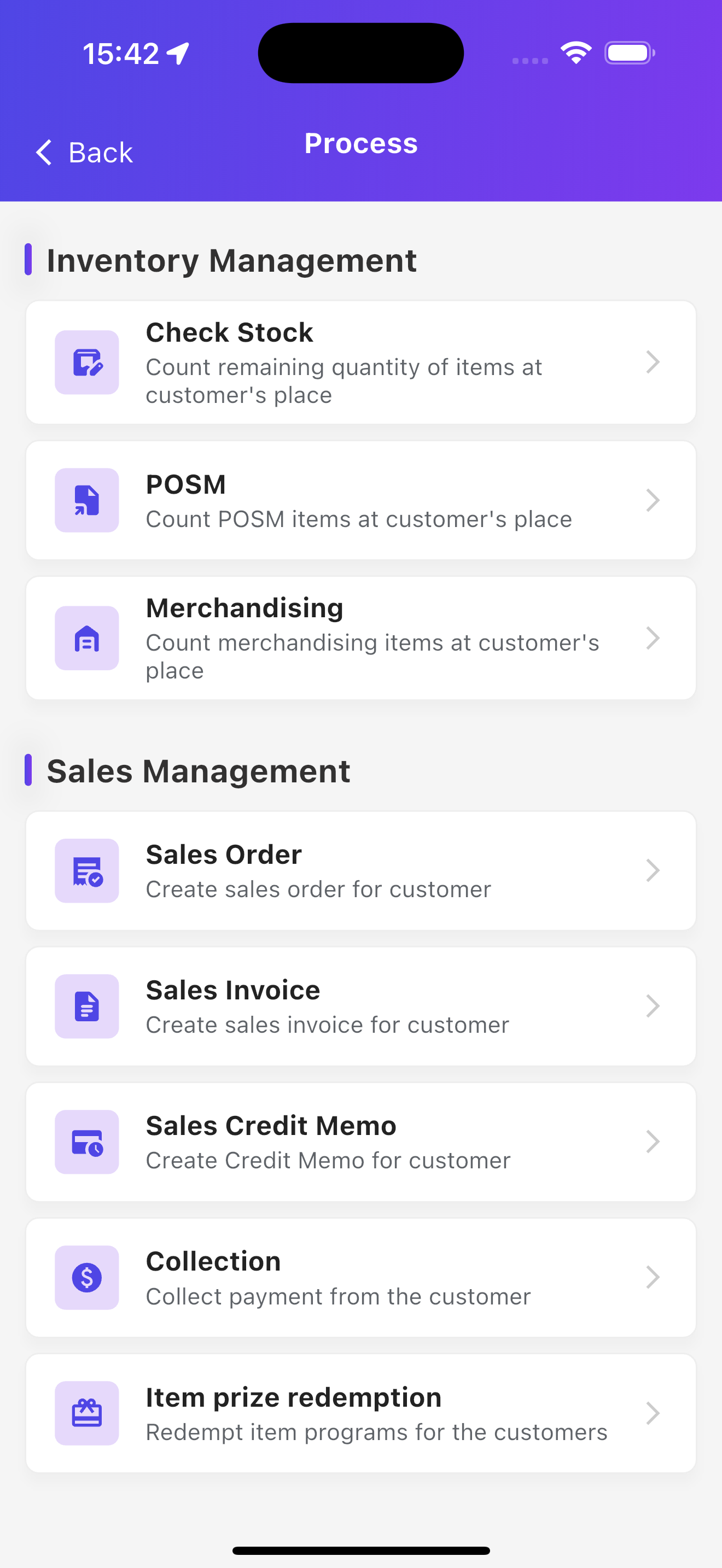Screen dimensions: 722x1568
Task: Select the Merchandising row
Action: pyautogui.click(x=361, y=638)
